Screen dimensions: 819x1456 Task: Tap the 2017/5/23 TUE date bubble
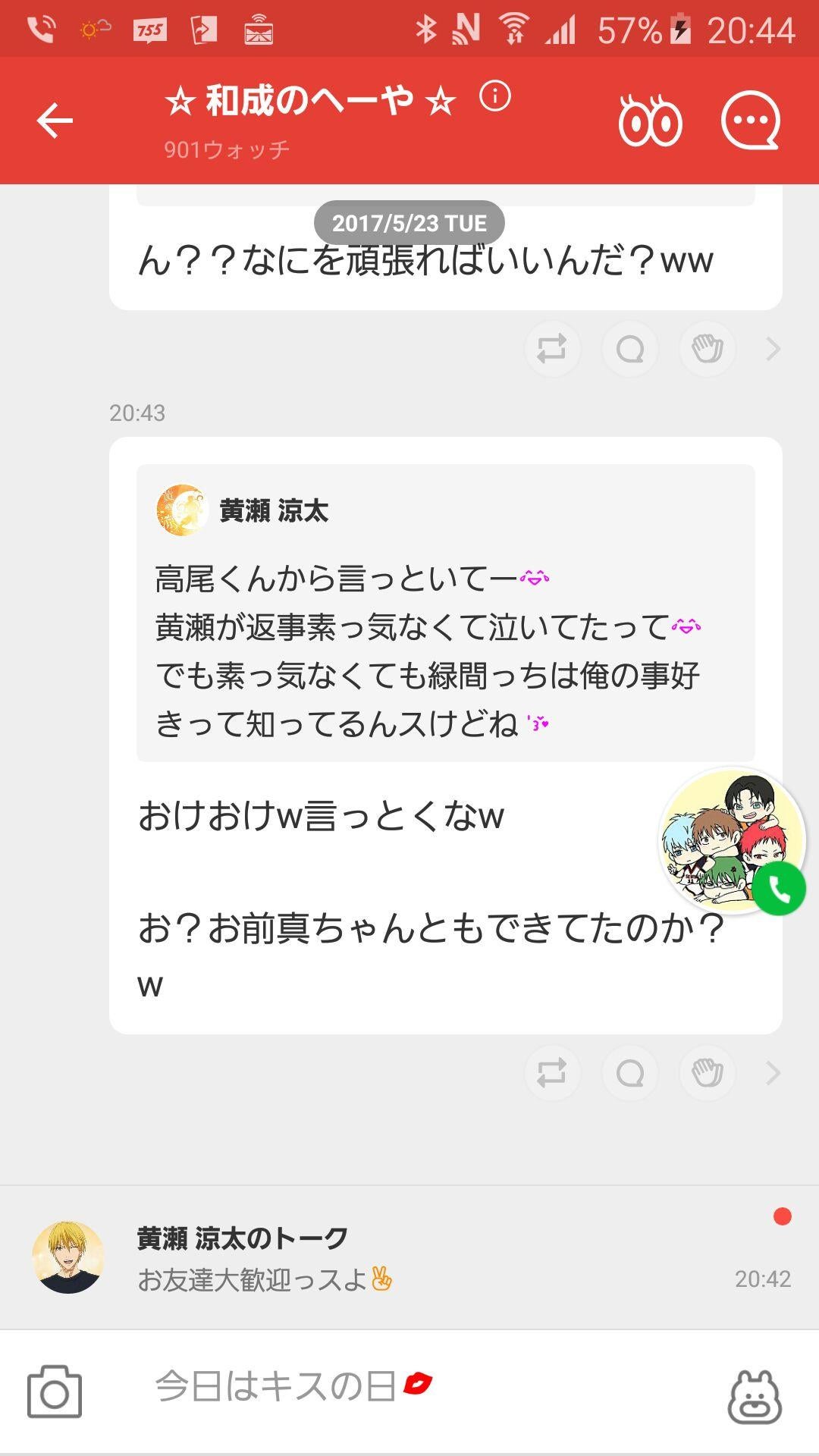tap(409, 222)
